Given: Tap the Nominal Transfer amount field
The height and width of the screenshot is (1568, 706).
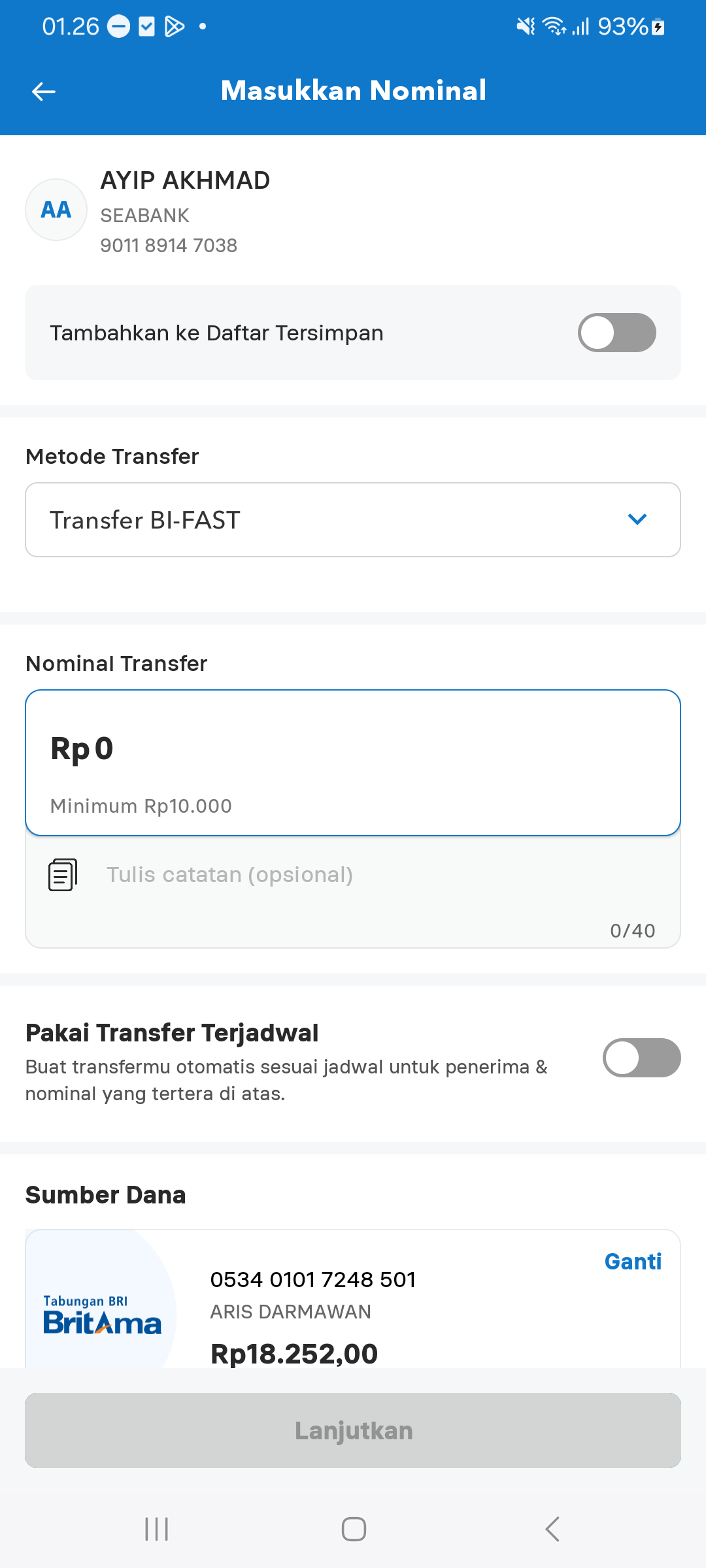Looking at the screenshot, I should pos(353,749).
